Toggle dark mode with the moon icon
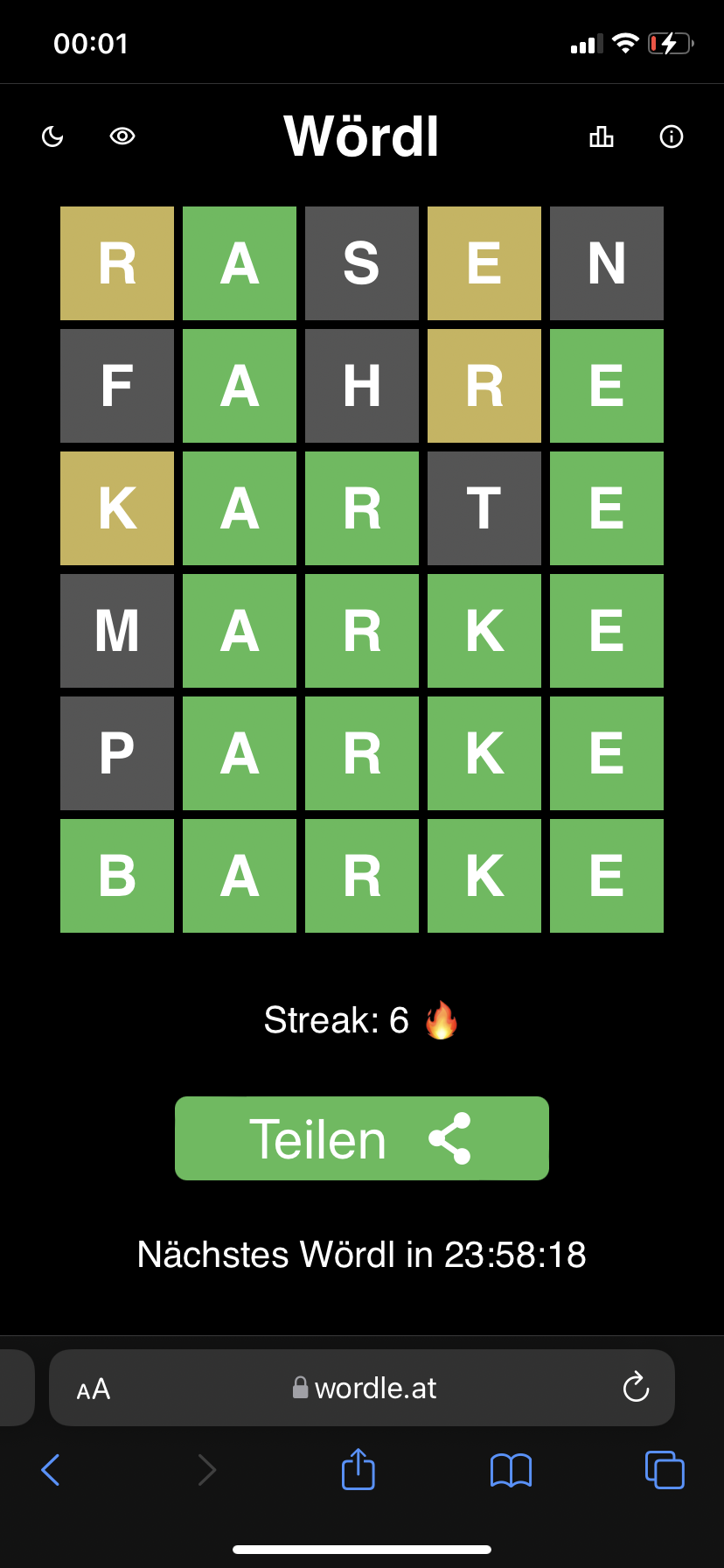Image resolution: width=724 pixels, height=1568 pixels. [53, 136]
